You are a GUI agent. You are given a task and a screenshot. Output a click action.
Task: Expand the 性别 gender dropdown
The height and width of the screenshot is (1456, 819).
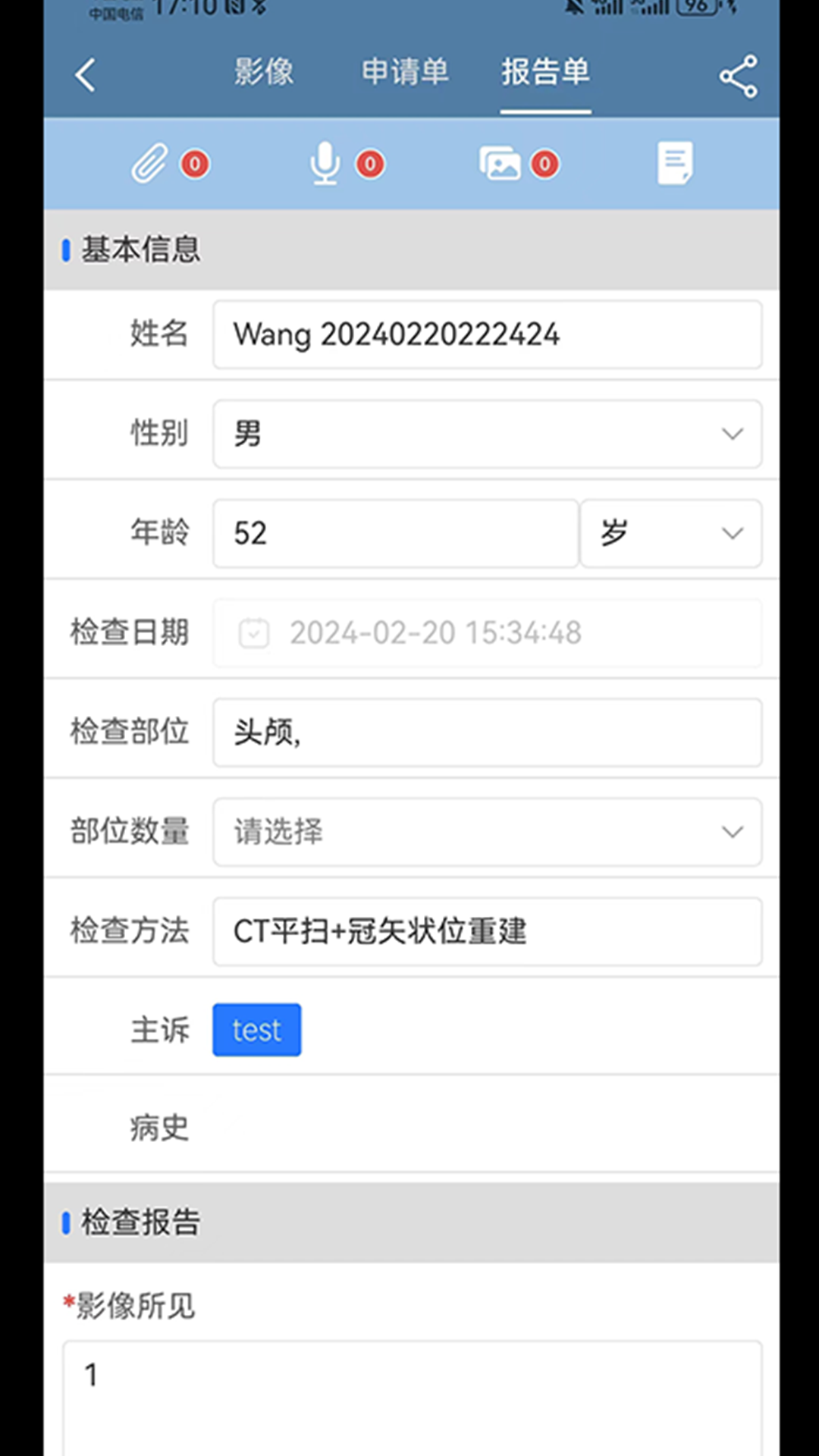tap(487, 434)
